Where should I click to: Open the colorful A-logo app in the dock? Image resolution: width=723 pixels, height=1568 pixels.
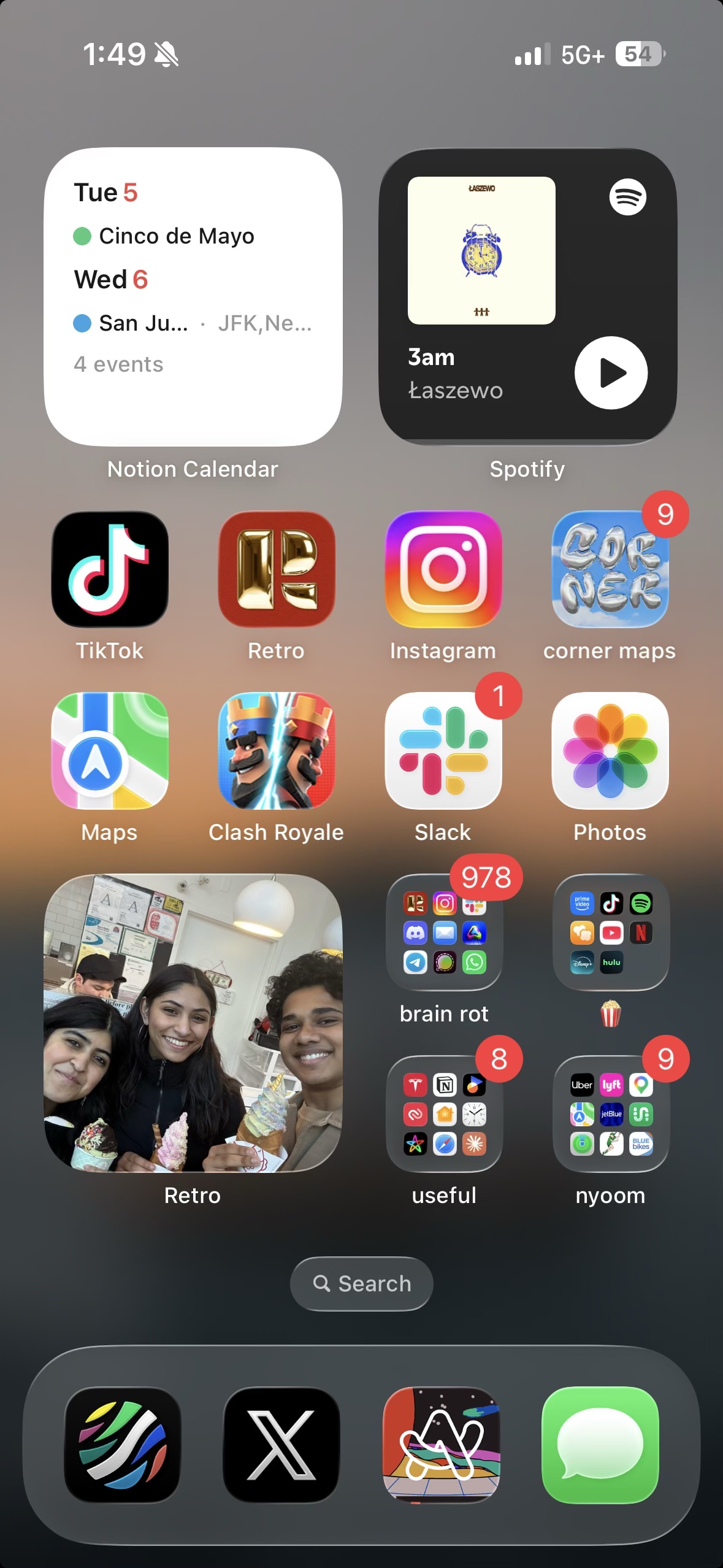tap(442, 1445)
